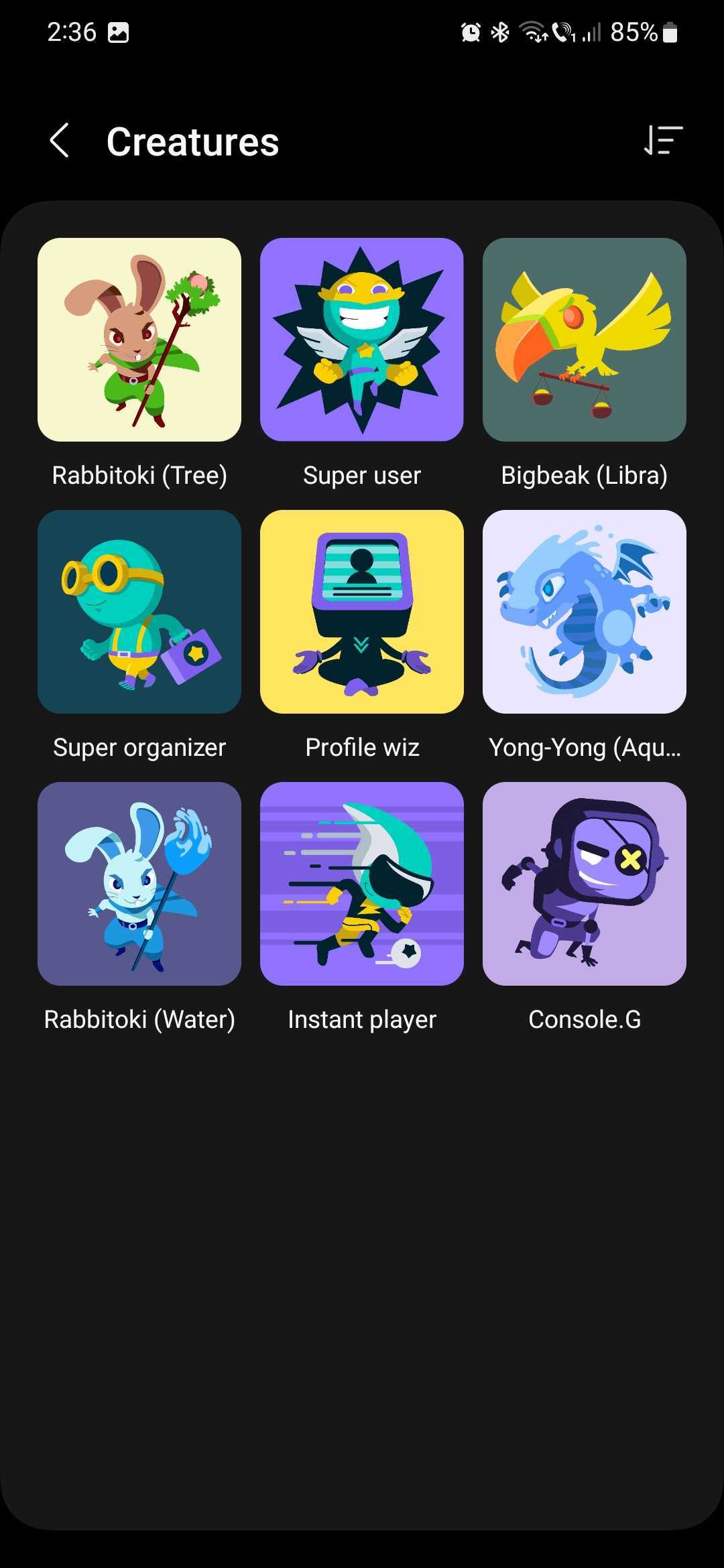This screenshot has height=1568, width=724.
Task: Open the Rabbitoki (Water) creature
Action: [x=139, y=884]
